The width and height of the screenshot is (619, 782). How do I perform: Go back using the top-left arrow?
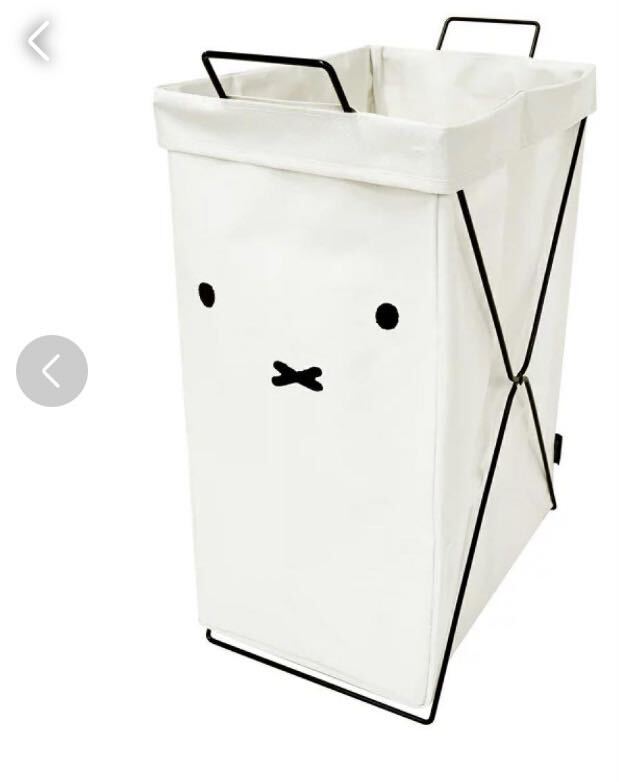click(38, 41)
